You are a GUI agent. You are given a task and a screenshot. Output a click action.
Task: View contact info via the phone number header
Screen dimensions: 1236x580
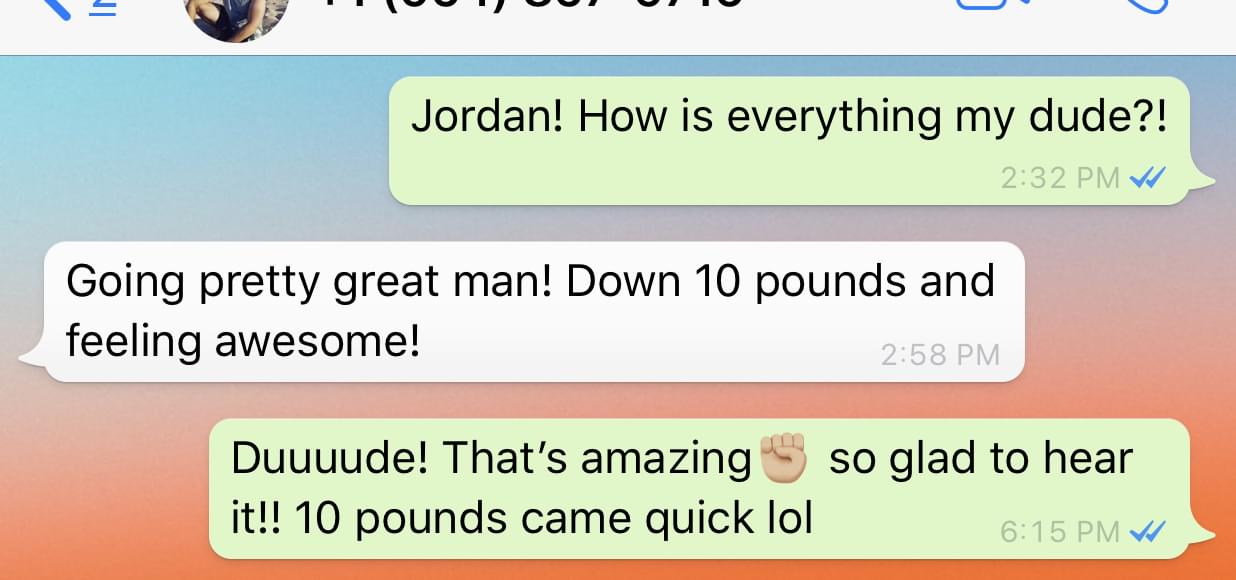pyautogui.click(x=532, y=6)
